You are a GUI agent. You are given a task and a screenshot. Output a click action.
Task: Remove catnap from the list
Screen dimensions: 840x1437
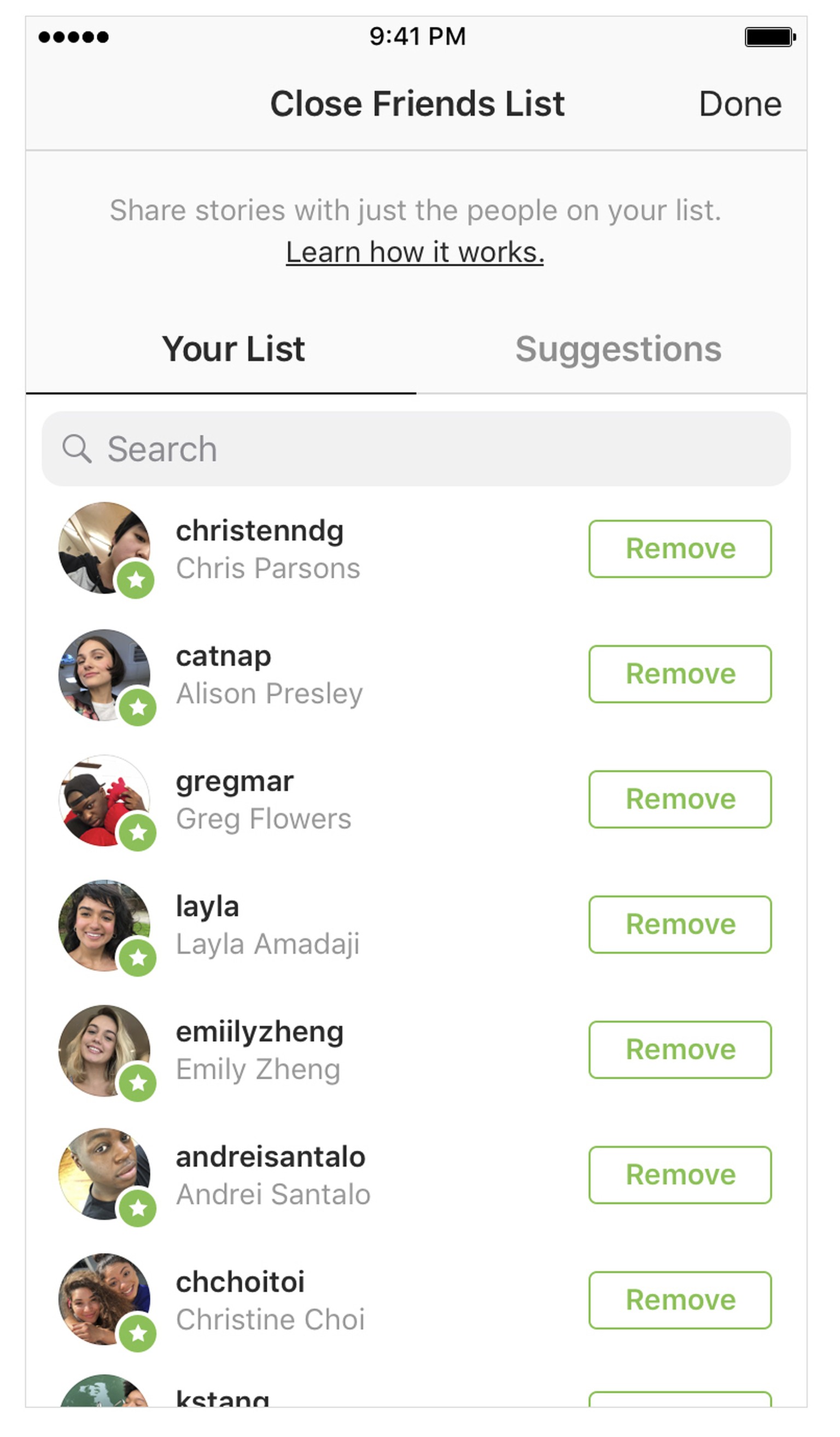point(680,674)
